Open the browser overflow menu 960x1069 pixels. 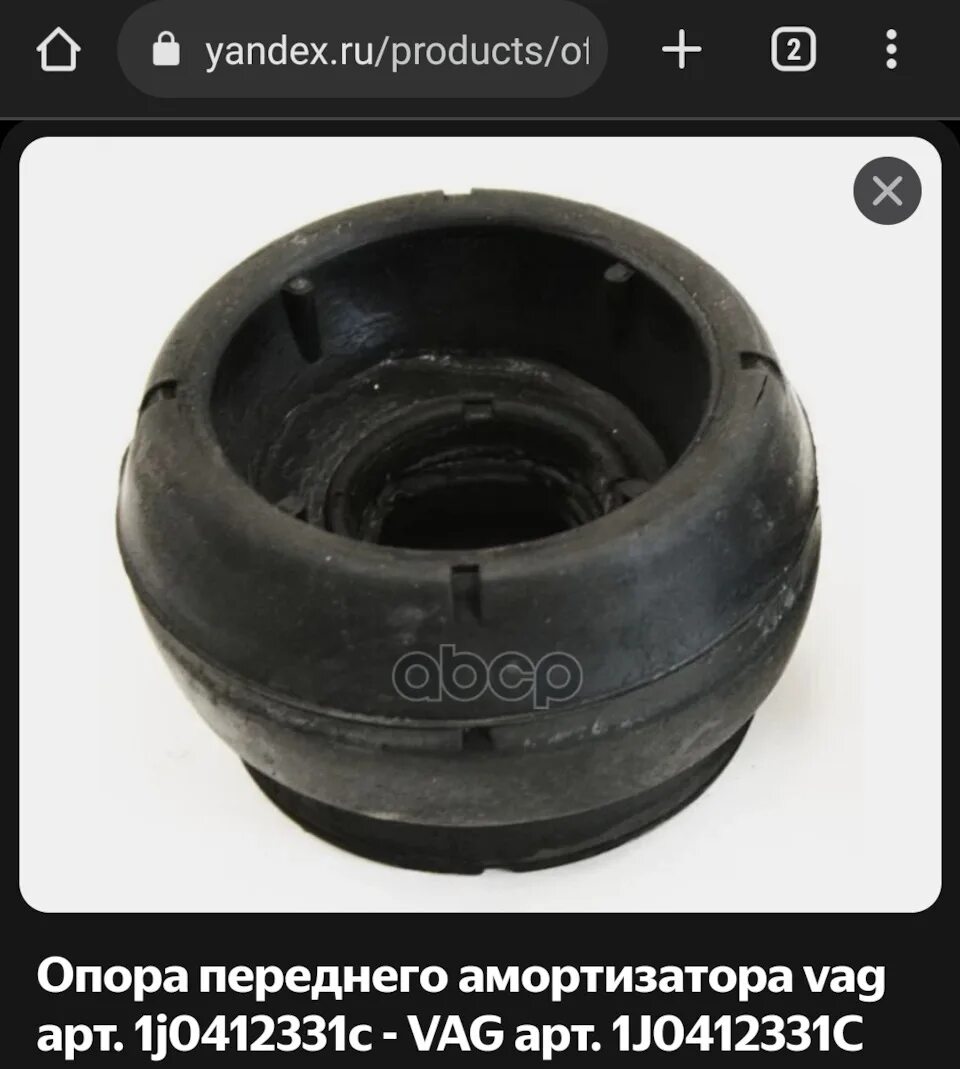coord(890,50)
